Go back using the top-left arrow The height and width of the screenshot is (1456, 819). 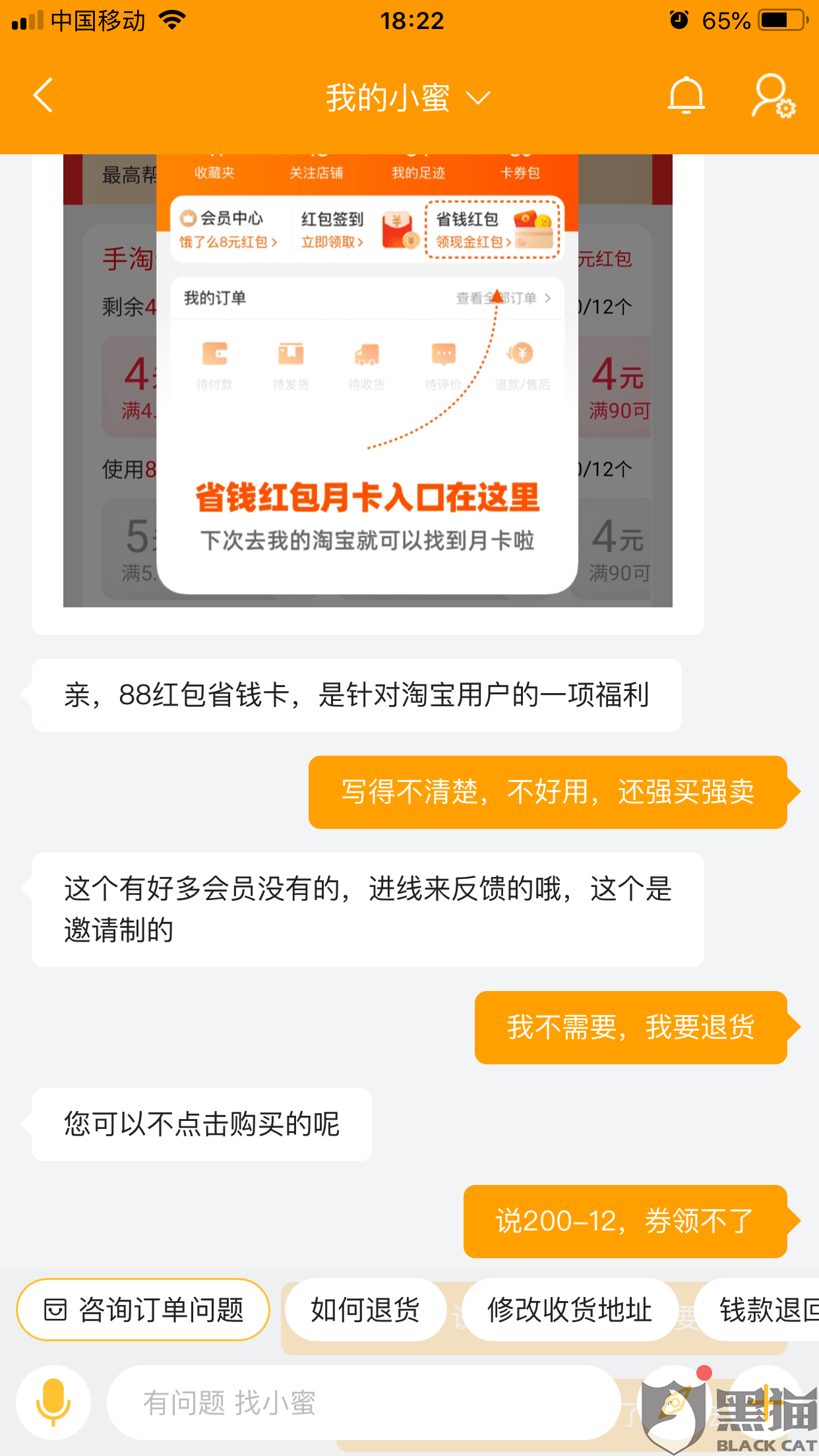44,96
